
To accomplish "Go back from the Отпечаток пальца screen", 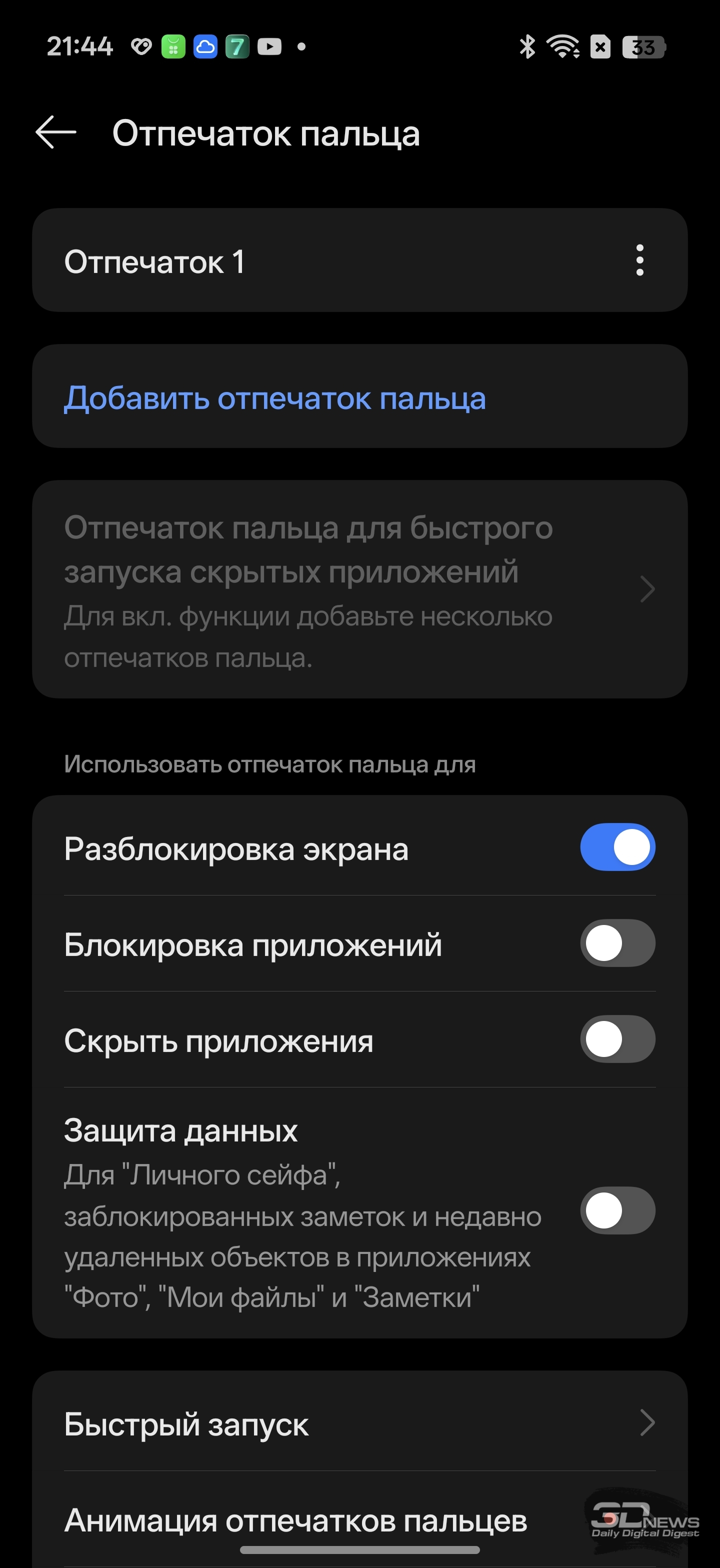I will tap(56, 132).
